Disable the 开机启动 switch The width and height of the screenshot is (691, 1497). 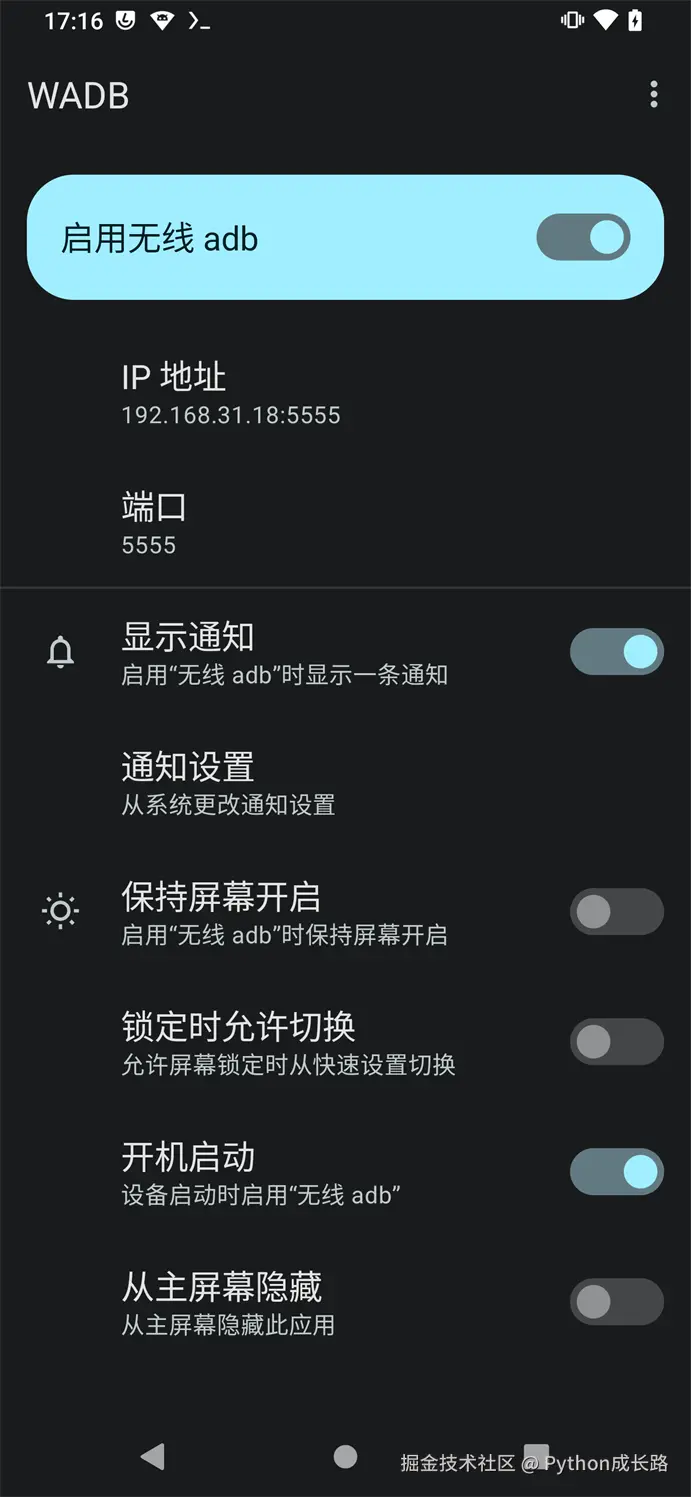(x=616, y=1172)
